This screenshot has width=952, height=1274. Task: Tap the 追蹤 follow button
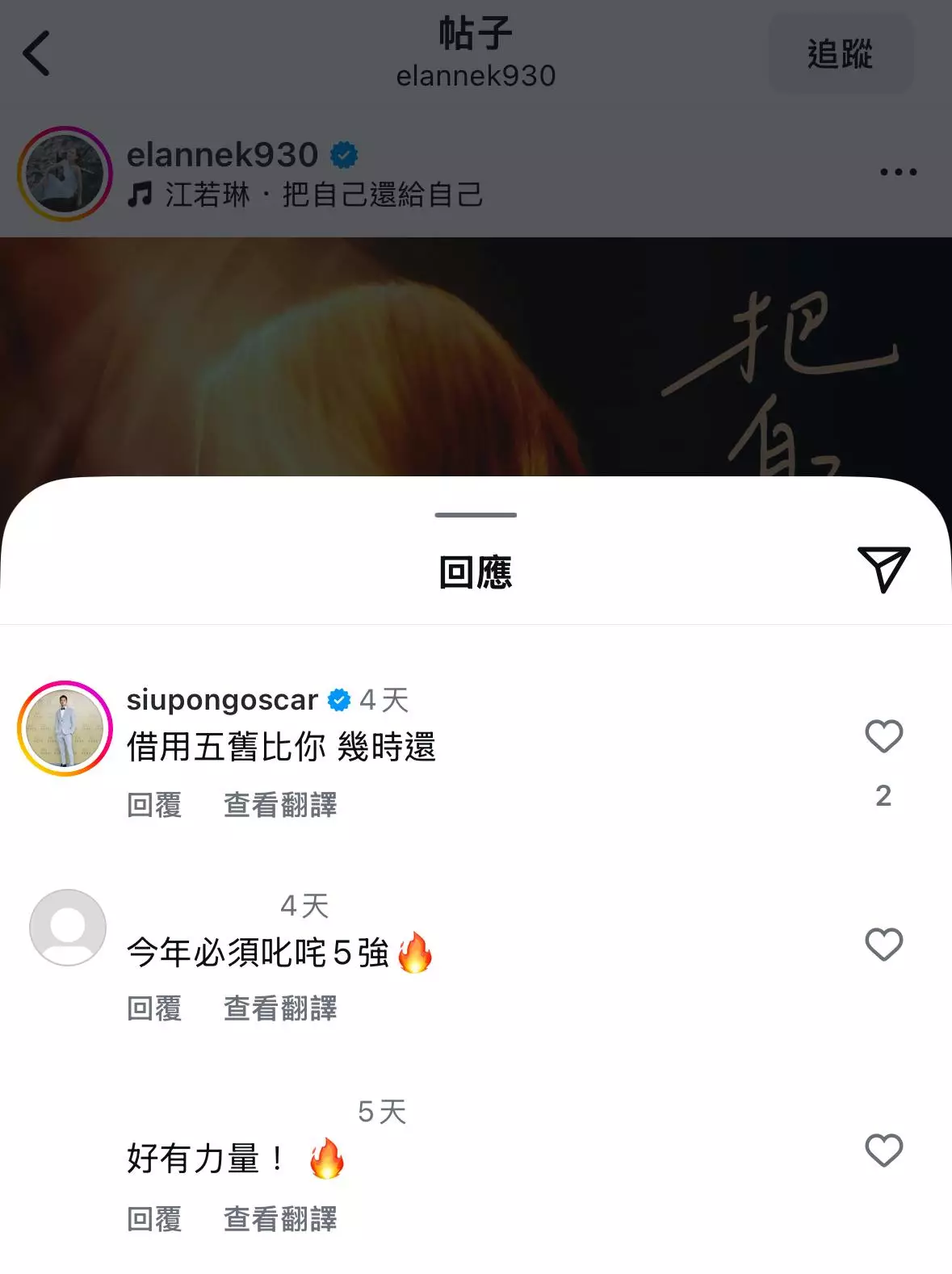(841, 54)
